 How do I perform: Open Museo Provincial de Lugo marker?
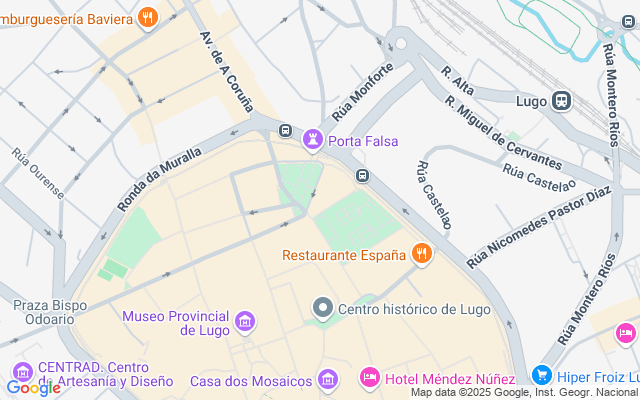[246, 323]
